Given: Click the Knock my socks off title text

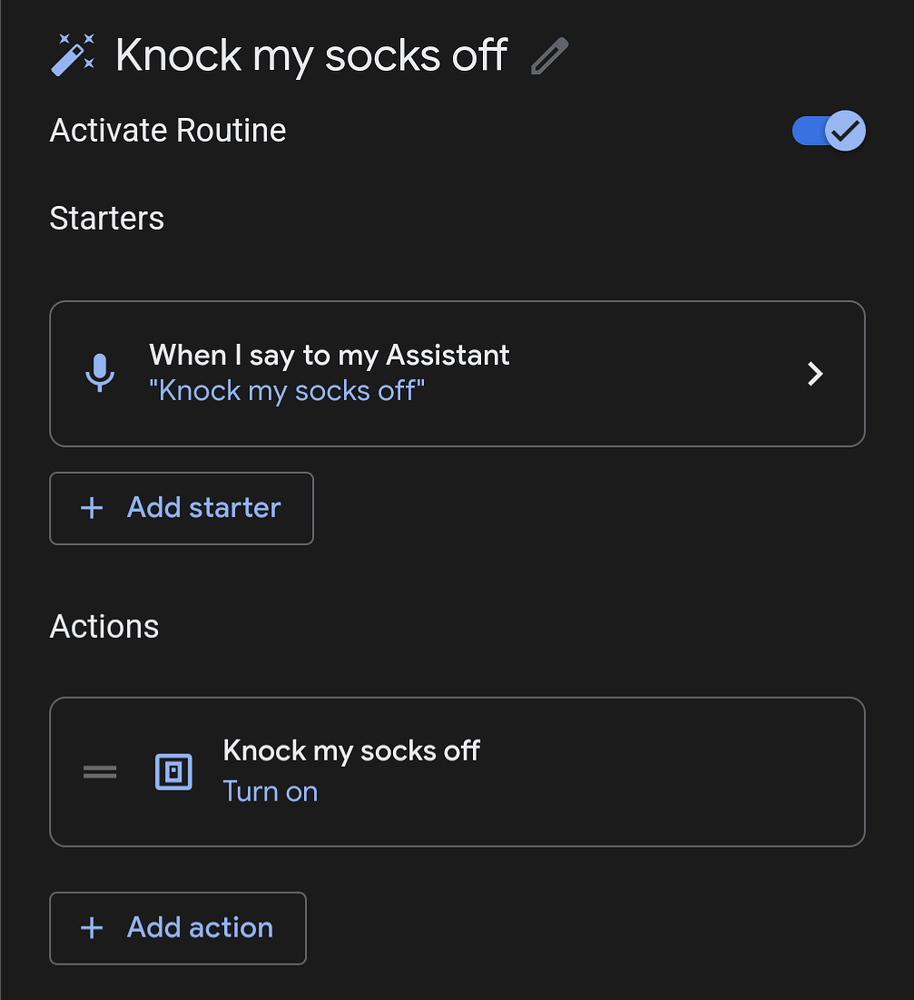Looking at the screenshot, I should click(310, 55).
